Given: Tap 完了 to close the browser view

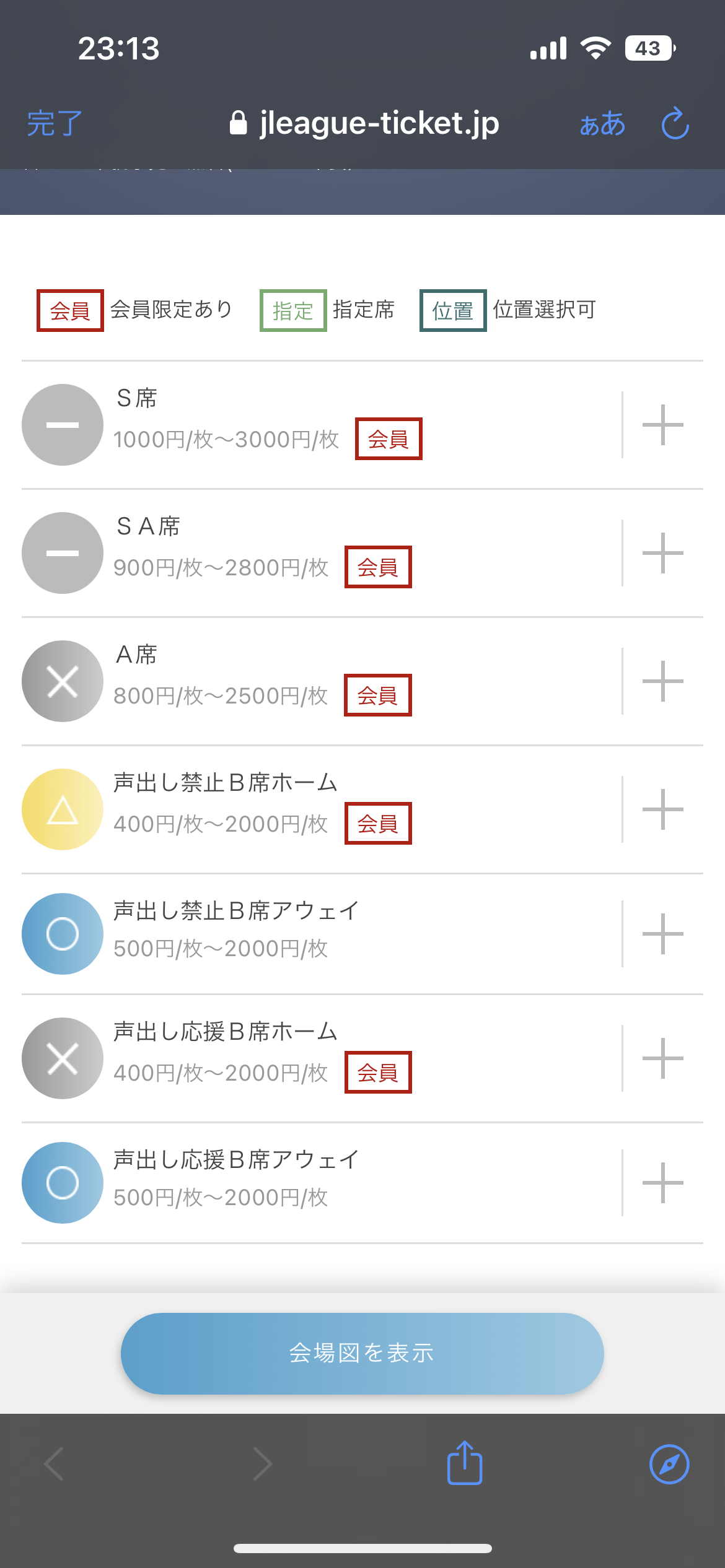Looking at the screenshot, I should tap(55, 123).
